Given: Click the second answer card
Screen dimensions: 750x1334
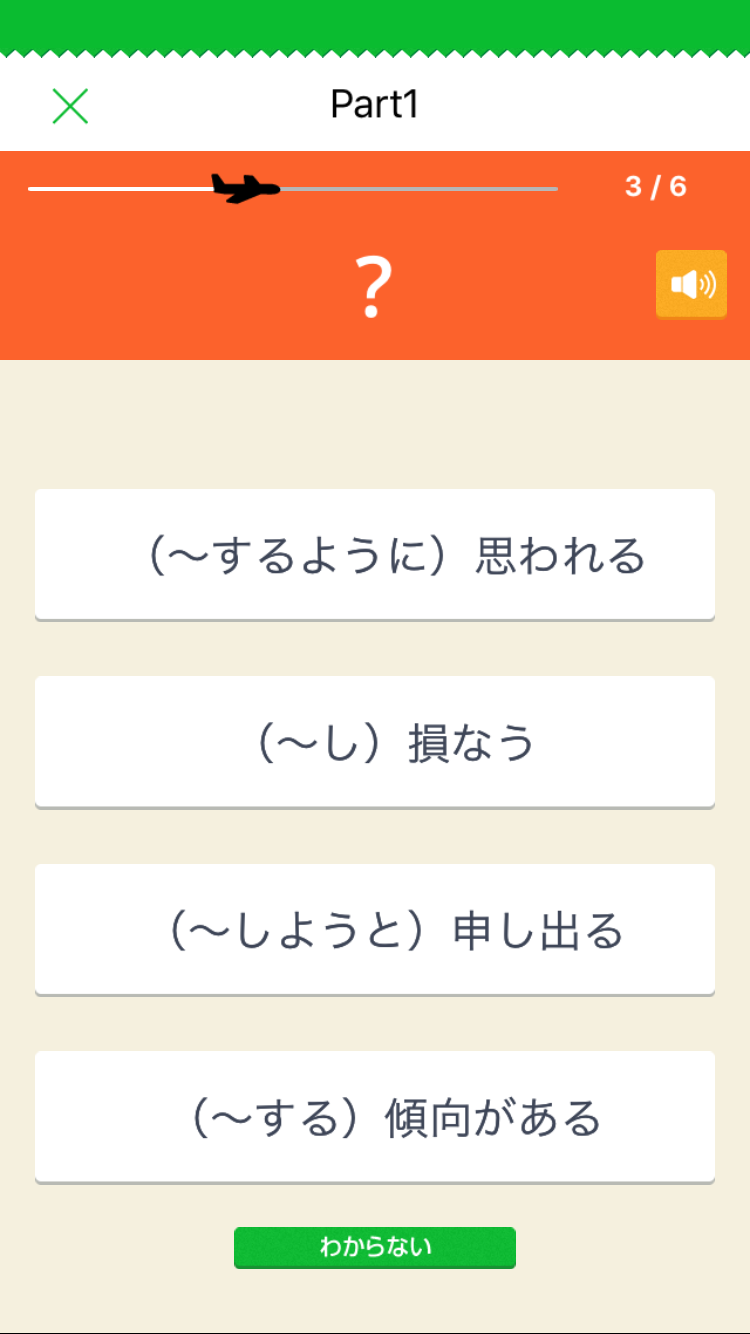Looking at the screenshot, I should coord(374,741).
